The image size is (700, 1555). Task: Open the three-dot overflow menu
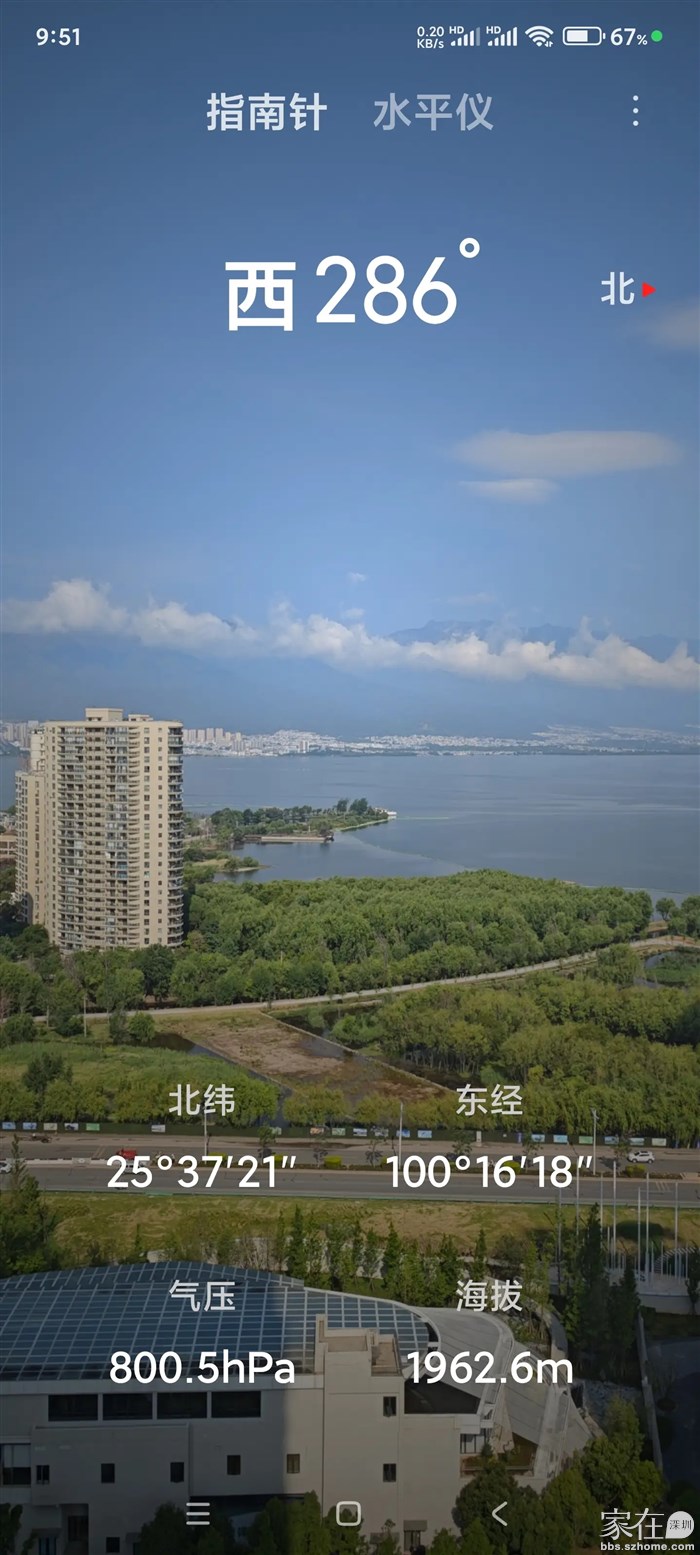click(635, 111)
